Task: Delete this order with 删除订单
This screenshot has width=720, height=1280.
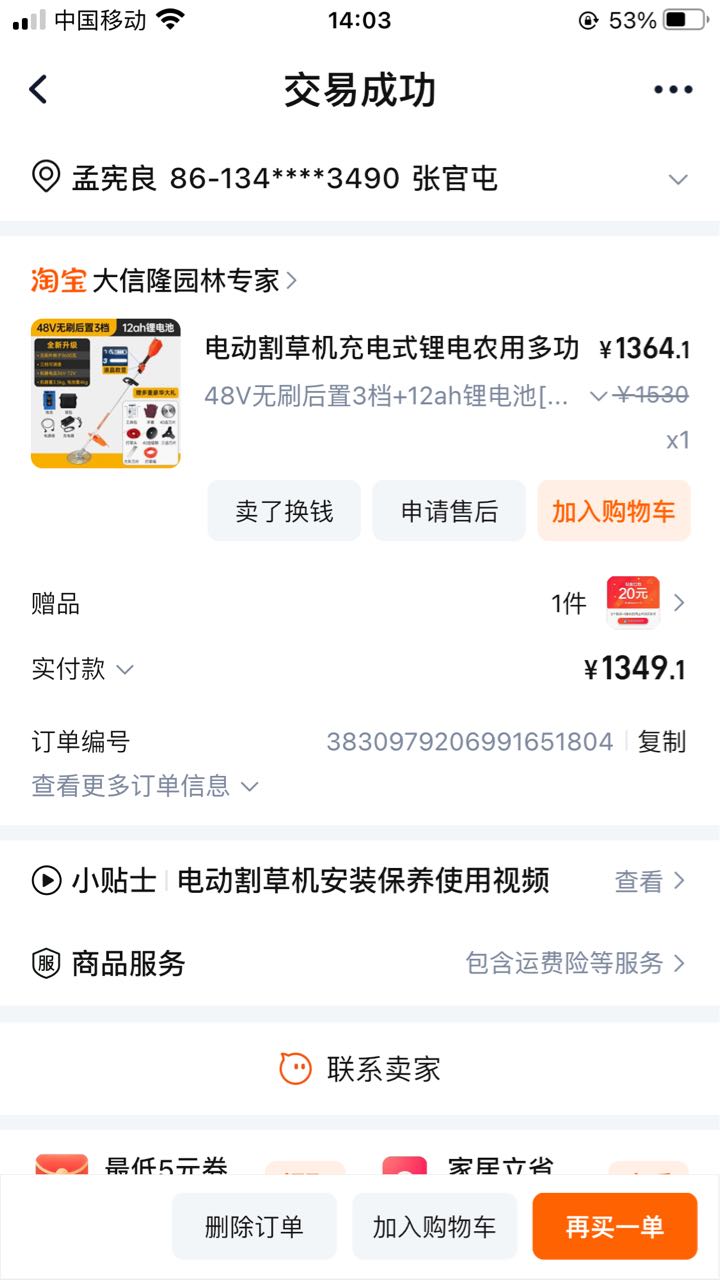Action: coord(254,1226)
